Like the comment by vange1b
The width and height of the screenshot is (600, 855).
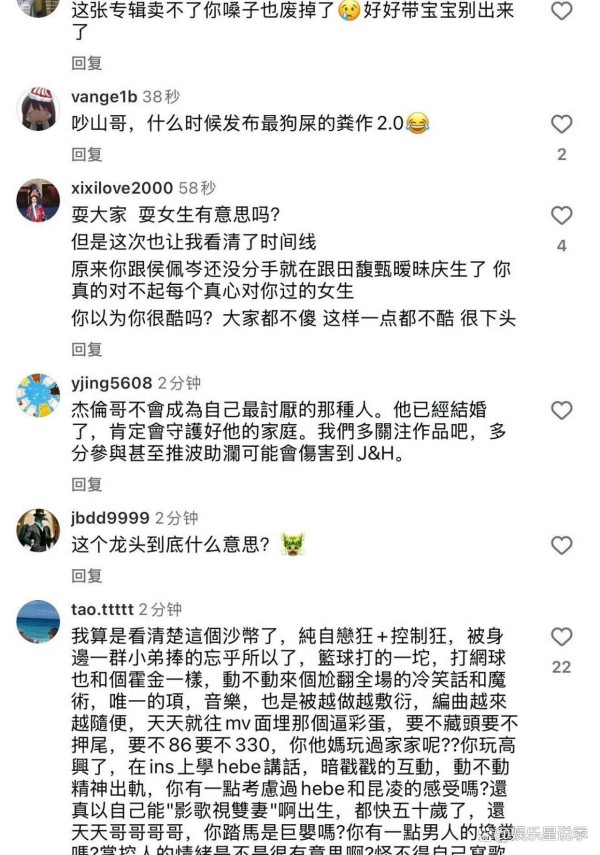click(x=562, y=124)
